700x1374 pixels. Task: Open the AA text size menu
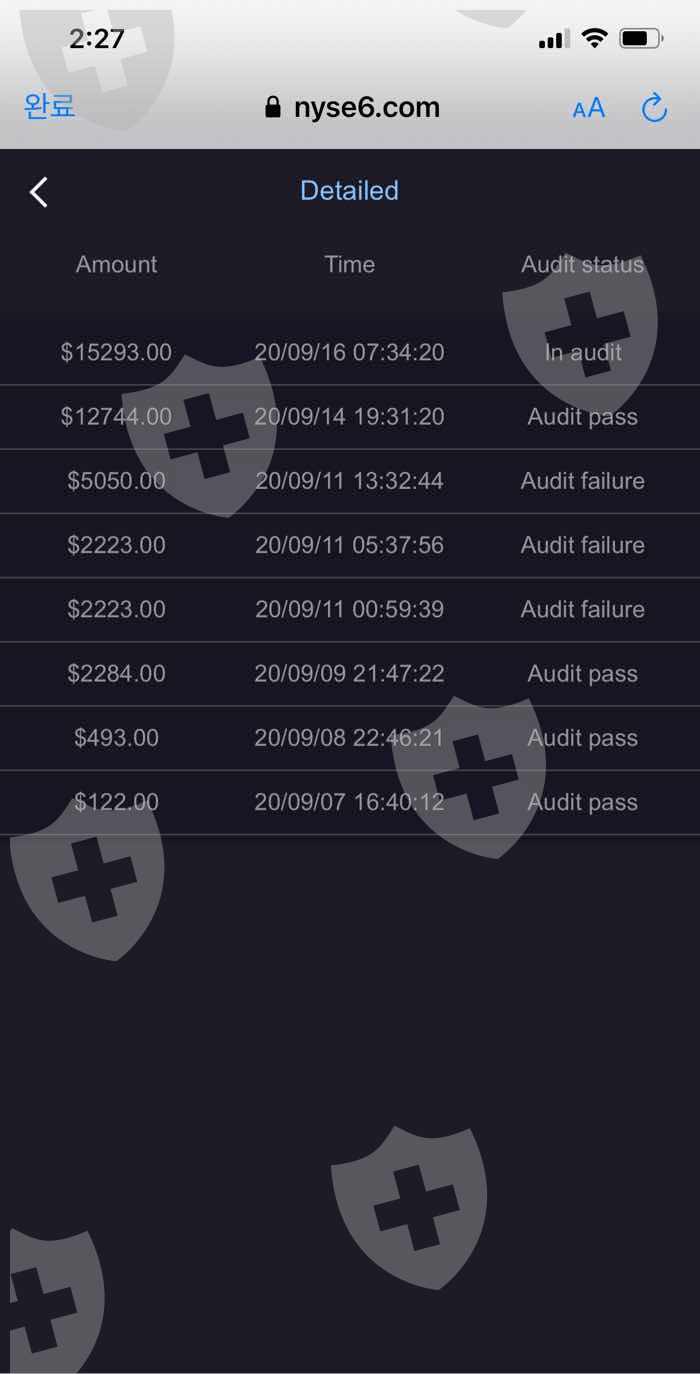(588, 108)
